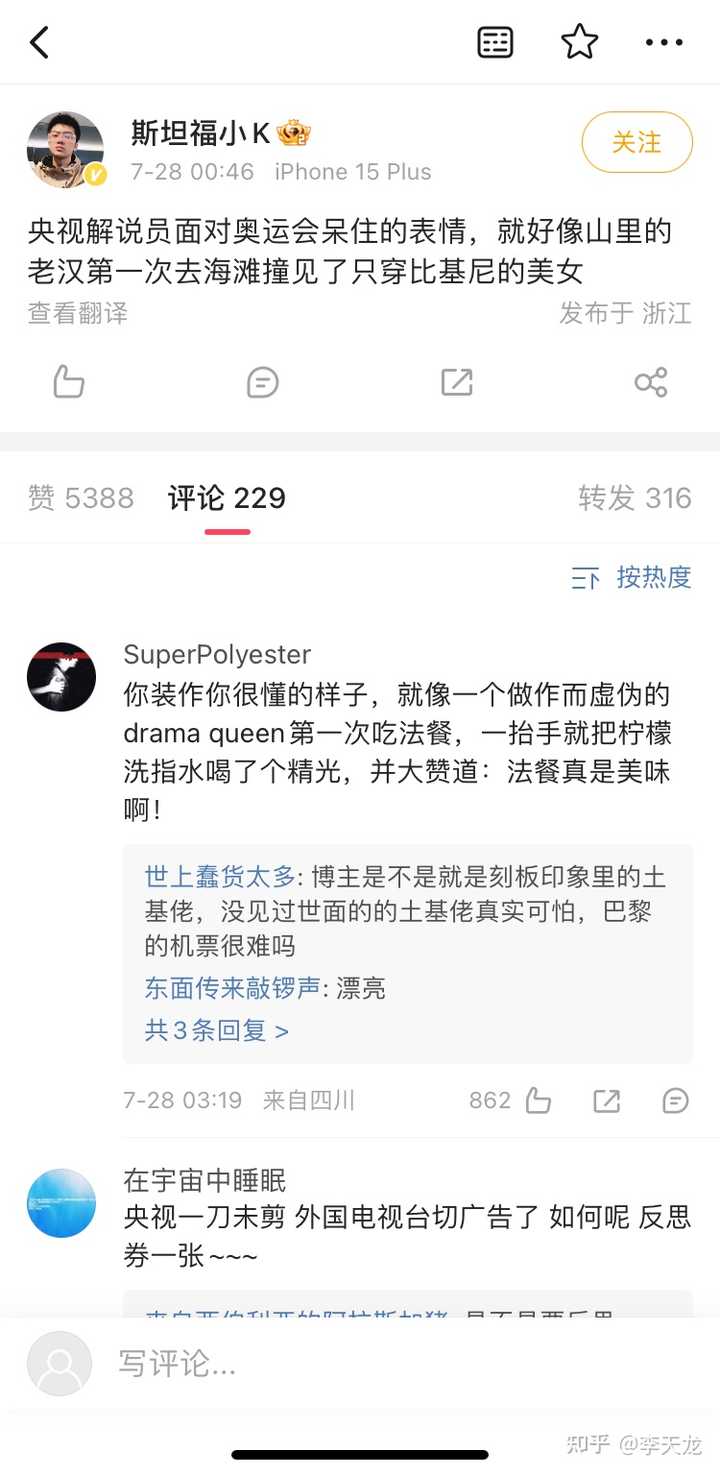This screenshot has width=720, height=1475.
Task: Open the reader view icon in header
Action: click(495, 42)
